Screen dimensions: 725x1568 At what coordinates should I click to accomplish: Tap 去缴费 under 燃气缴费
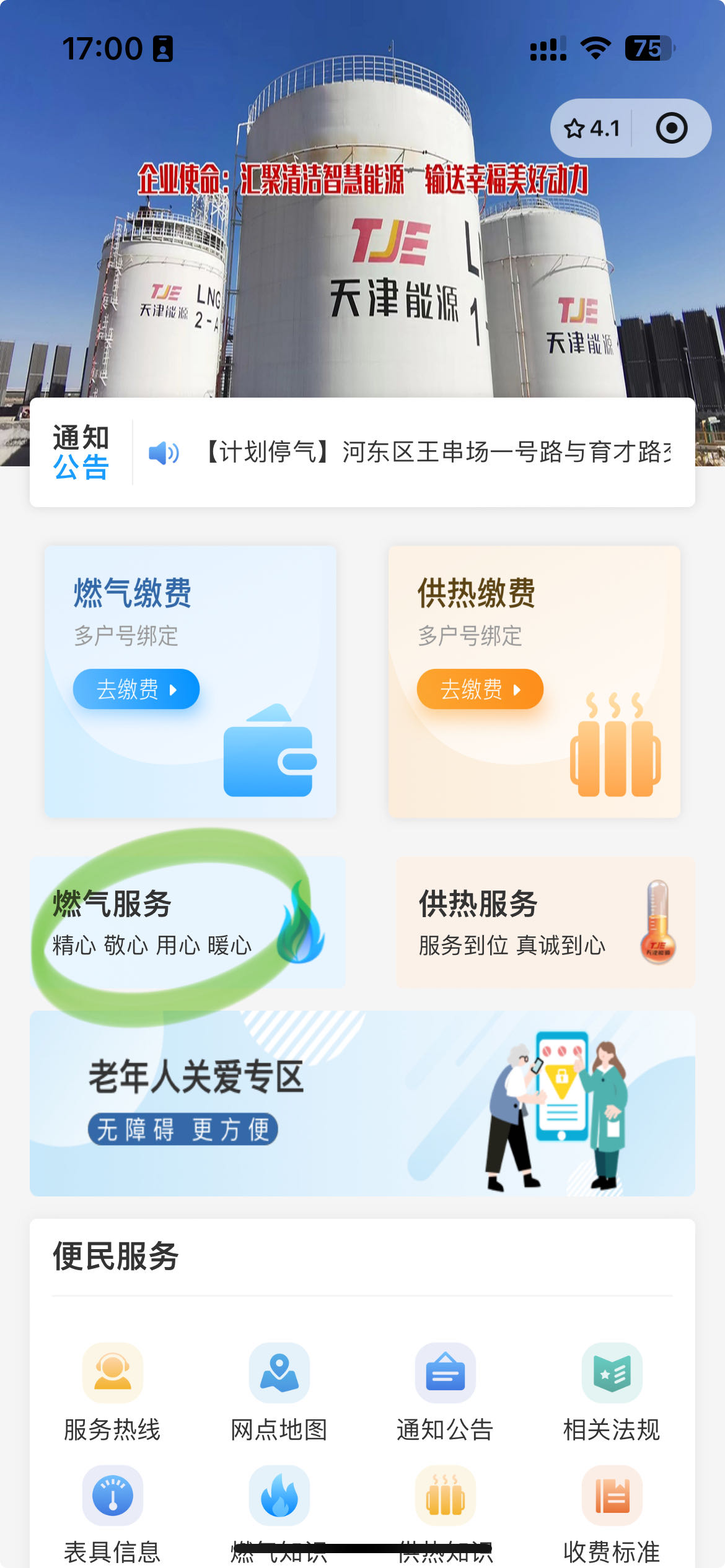point(136,689)
